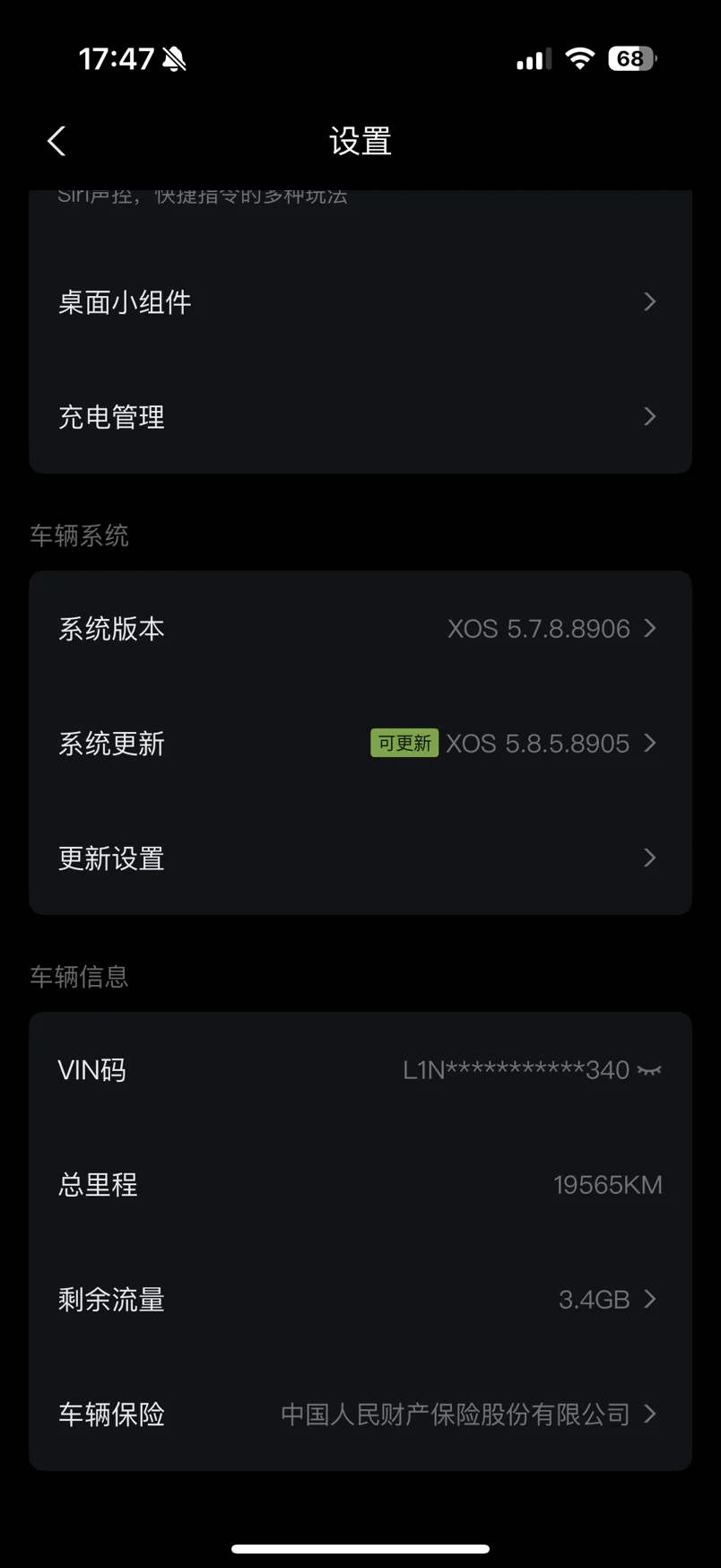Check 剩余流量 3.4GB details

coord(360,1300)
